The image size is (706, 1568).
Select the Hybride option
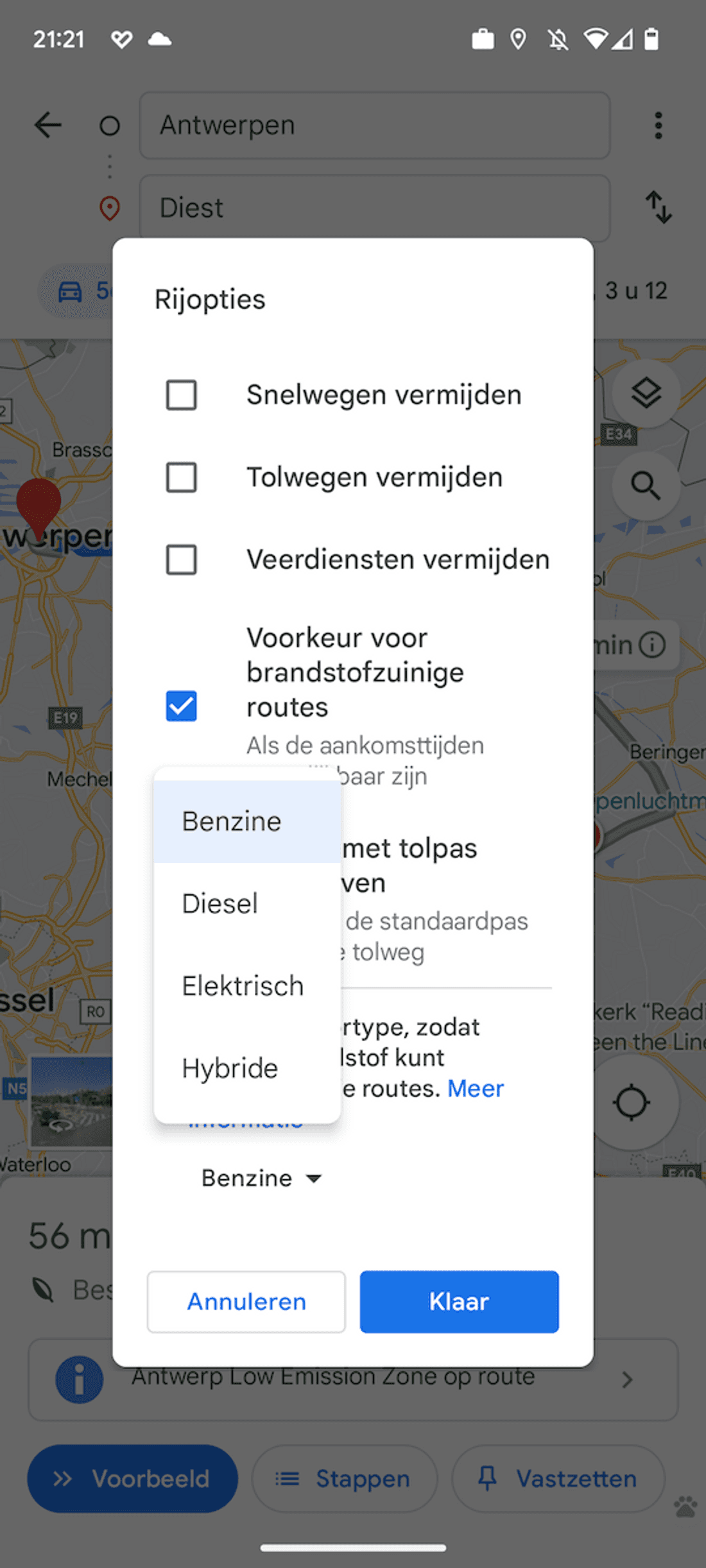pos(247,1068)
